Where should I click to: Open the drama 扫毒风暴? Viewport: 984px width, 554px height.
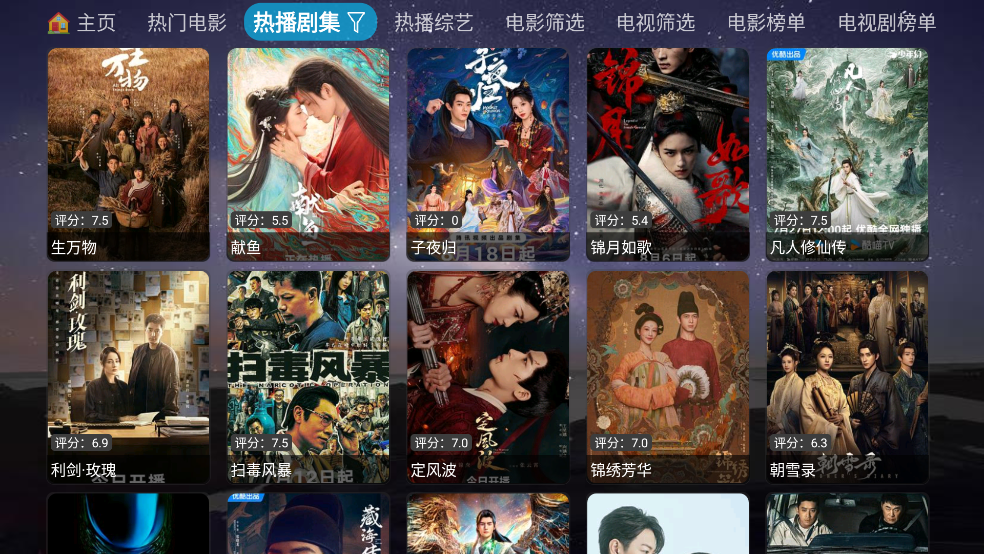coord(309,377)
